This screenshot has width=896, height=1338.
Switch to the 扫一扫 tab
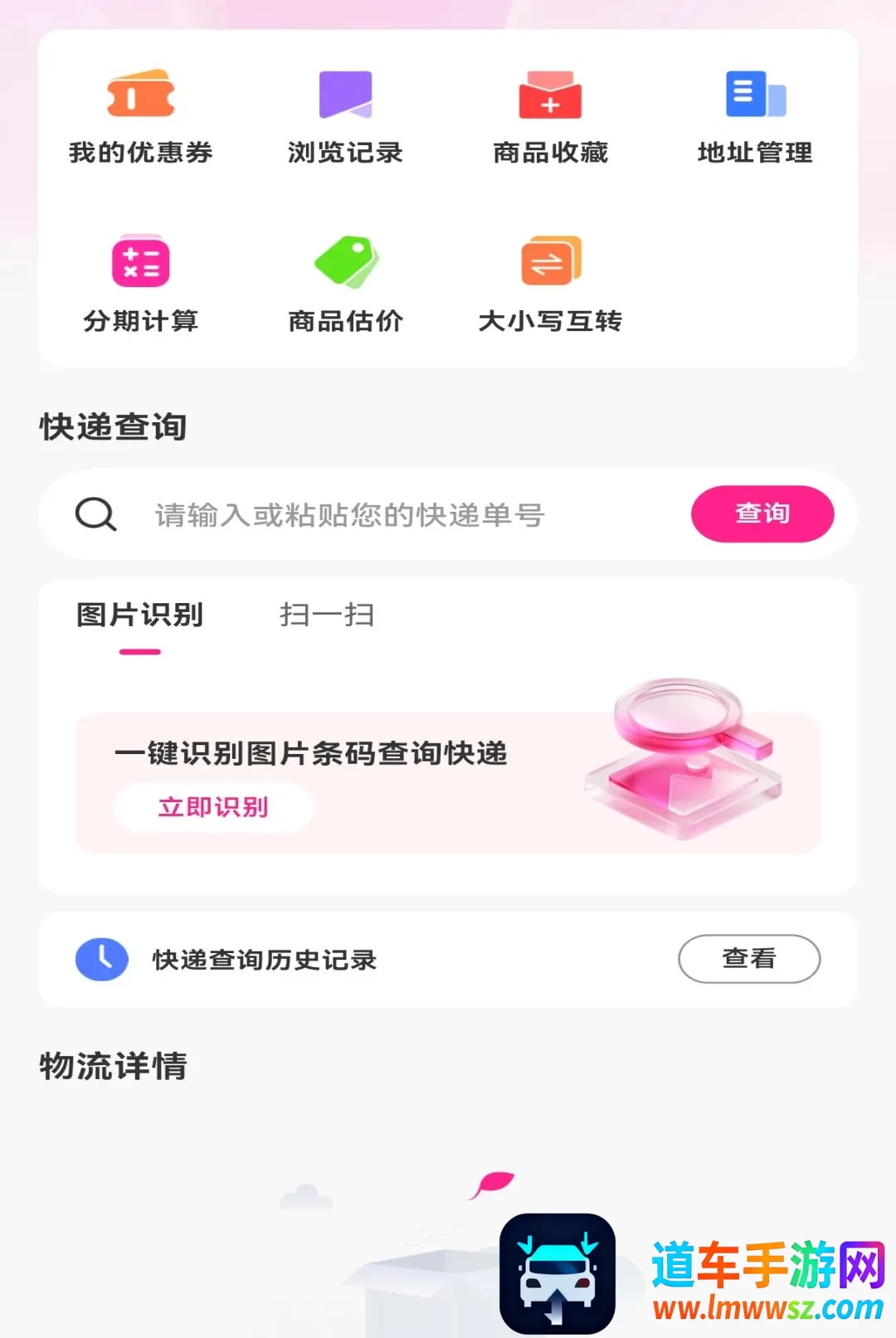(327, 615)
